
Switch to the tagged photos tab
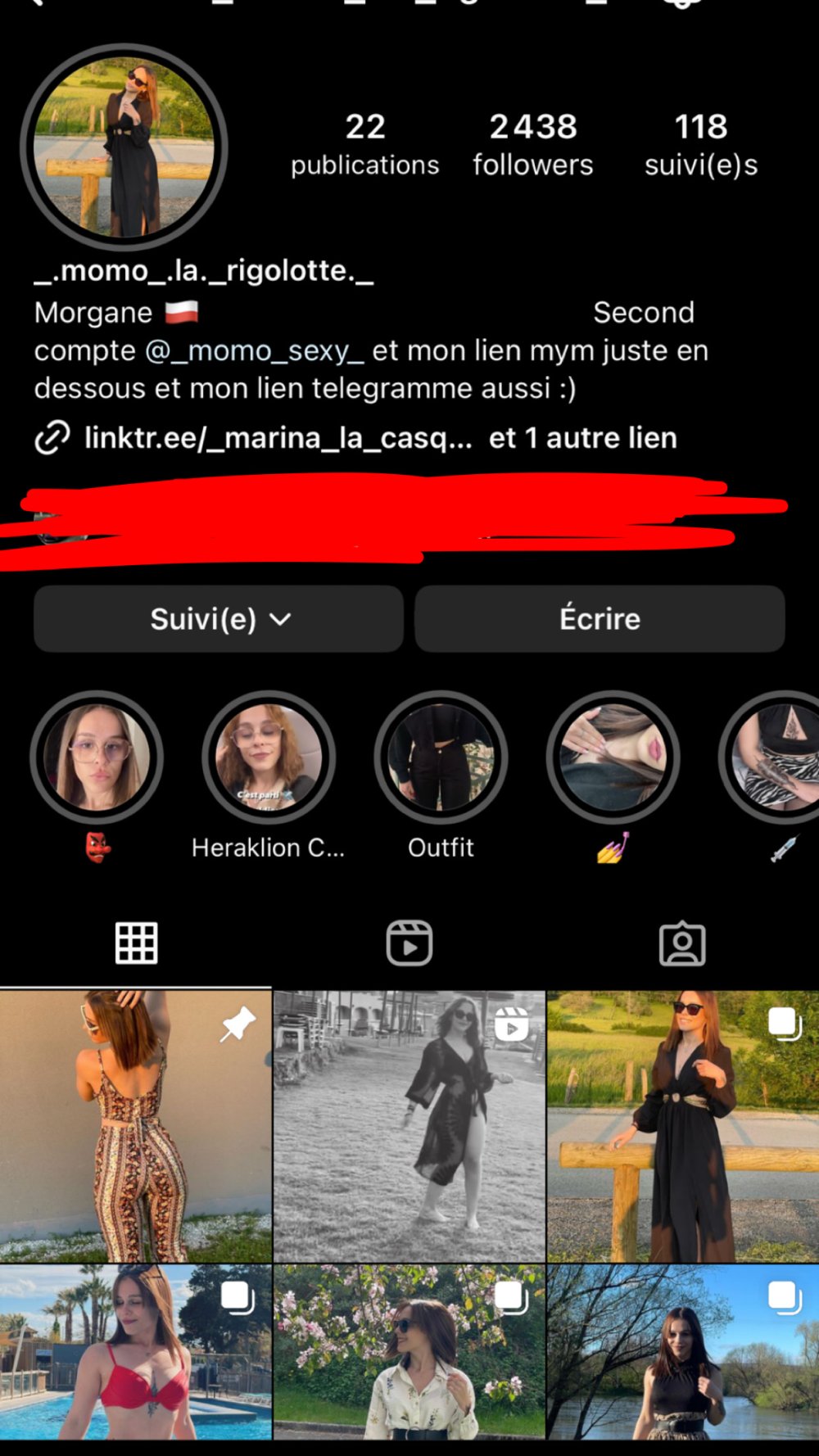[681, 943]
